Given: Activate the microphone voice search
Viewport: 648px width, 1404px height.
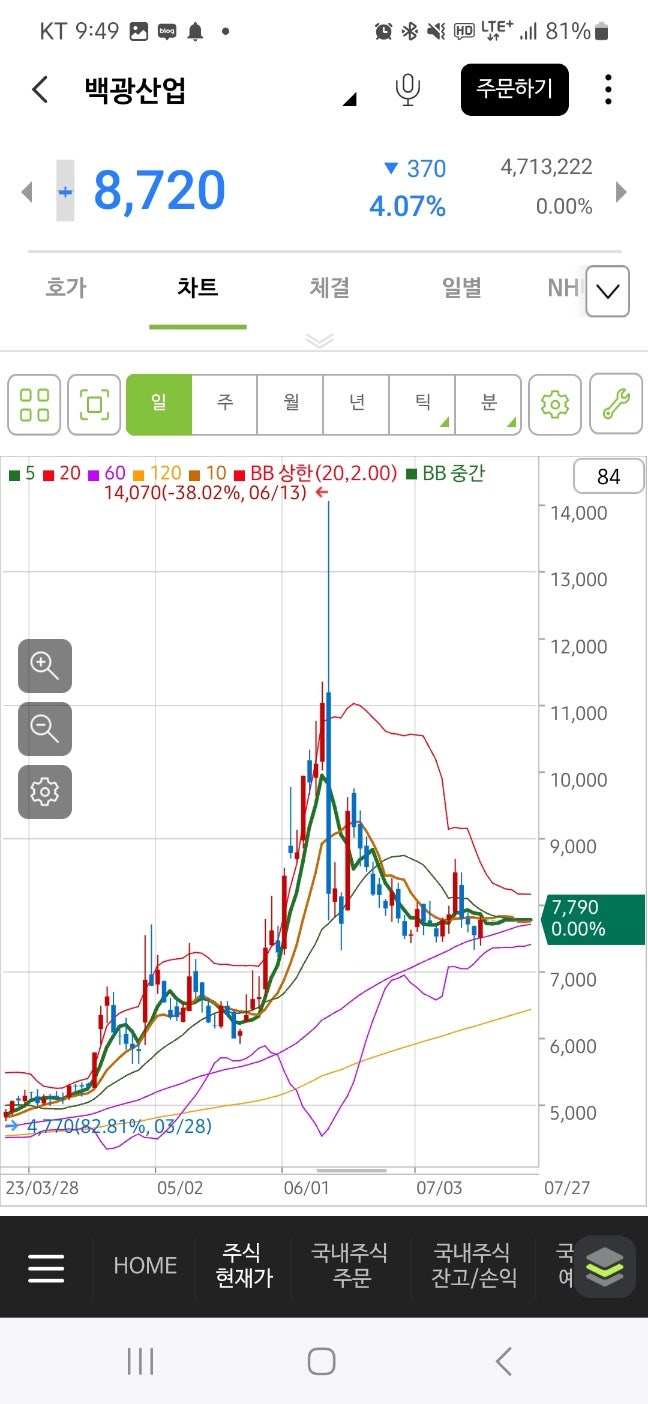Looking at the screenshot, I should (x=407, y=90).
